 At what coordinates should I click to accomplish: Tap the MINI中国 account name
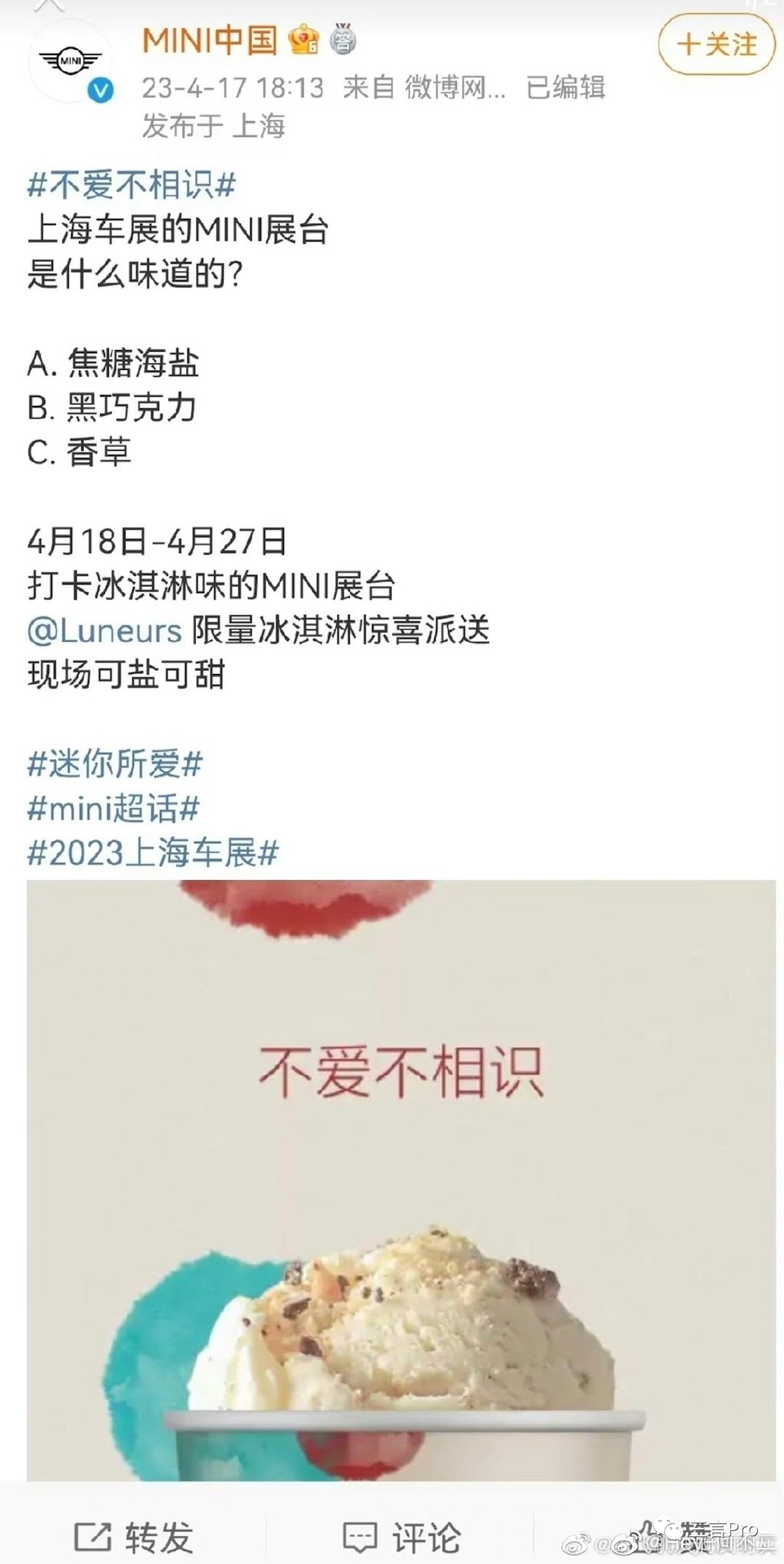pyautogui.click(x=209, y=40)
